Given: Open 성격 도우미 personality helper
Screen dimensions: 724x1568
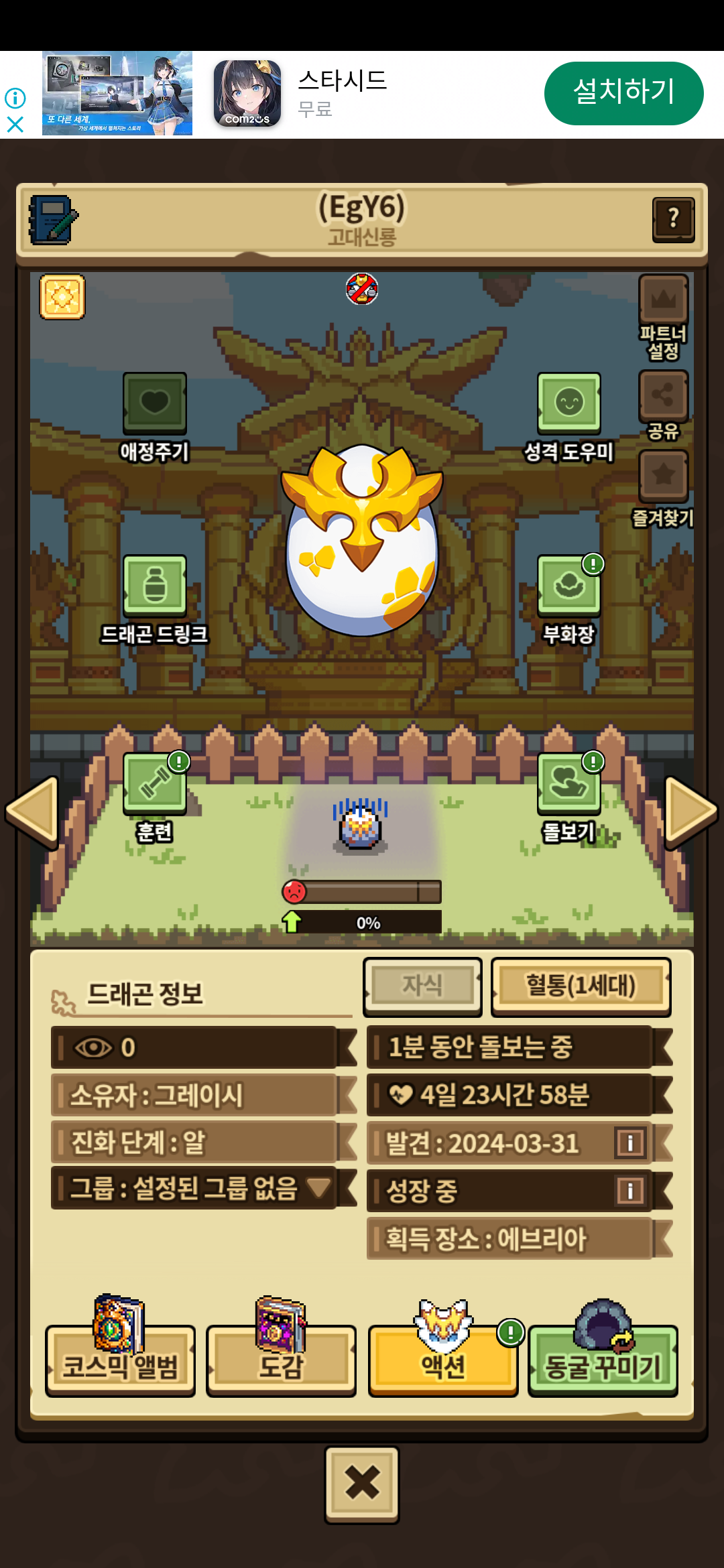Looking at the screenshot, I should coord(568,403).
